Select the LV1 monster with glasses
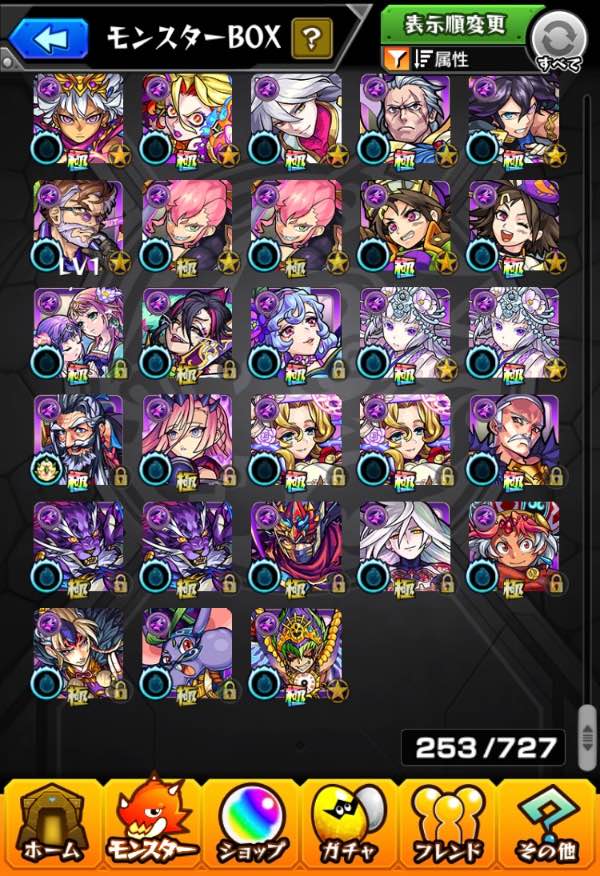600x876 pixels. [x=78, y=226]
